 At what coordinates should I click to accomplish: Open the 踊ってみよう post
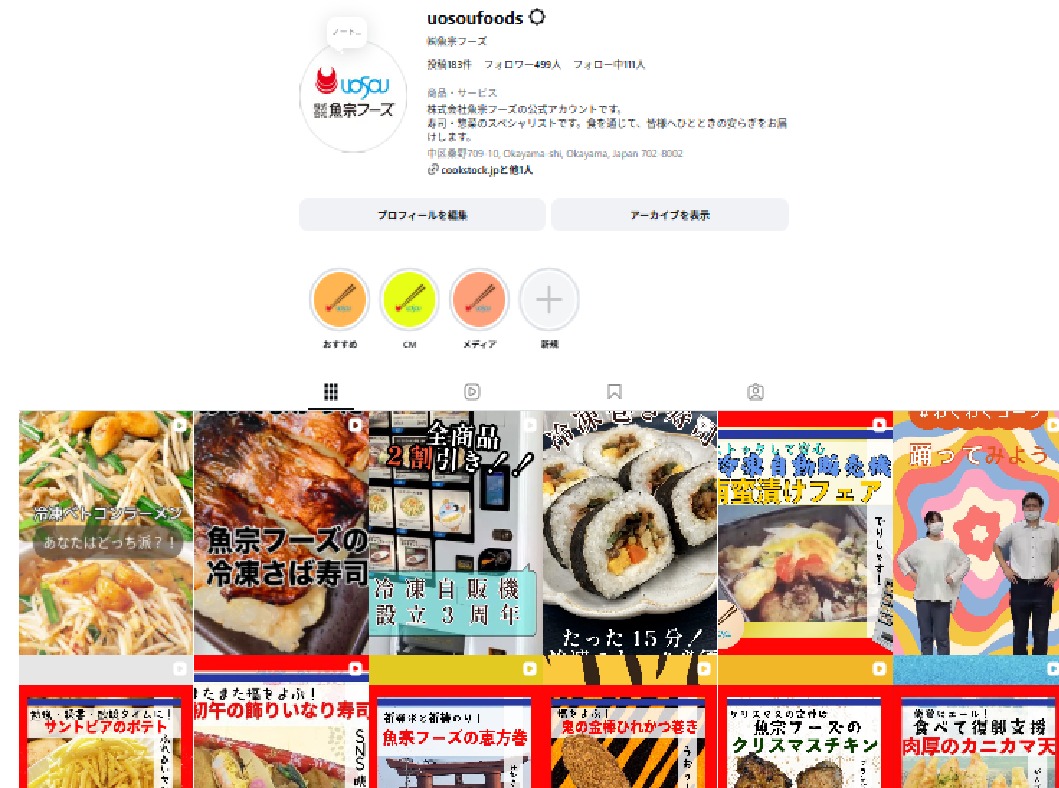point(976,532)
